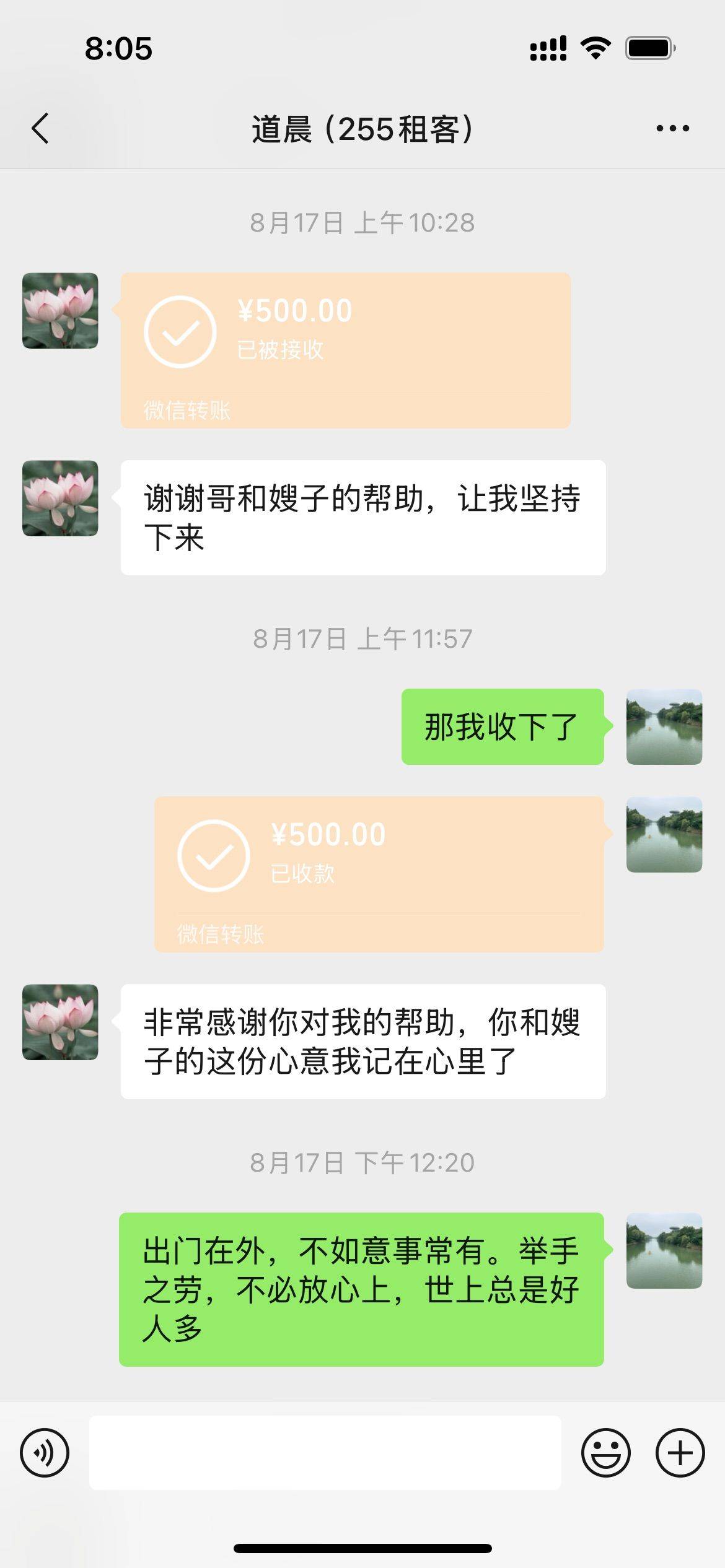Open the lotus avatar beside 谢谢哥和嫂子的帮助 message

coord(60,498)
